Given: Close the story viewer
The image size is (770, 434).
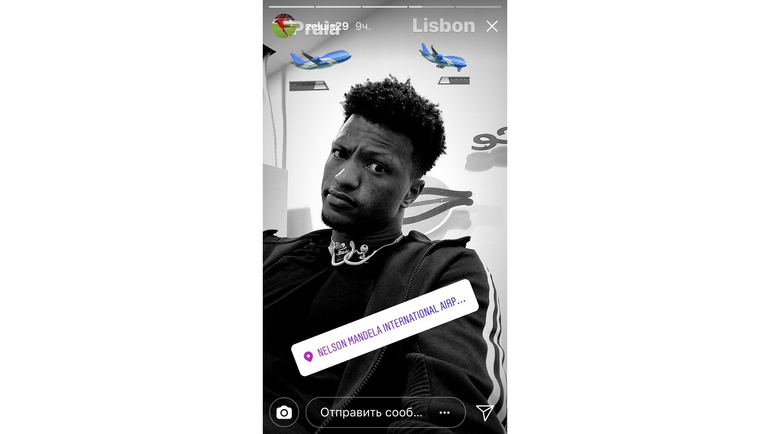Looking at the screenshot, I should [x=491, y=27].
